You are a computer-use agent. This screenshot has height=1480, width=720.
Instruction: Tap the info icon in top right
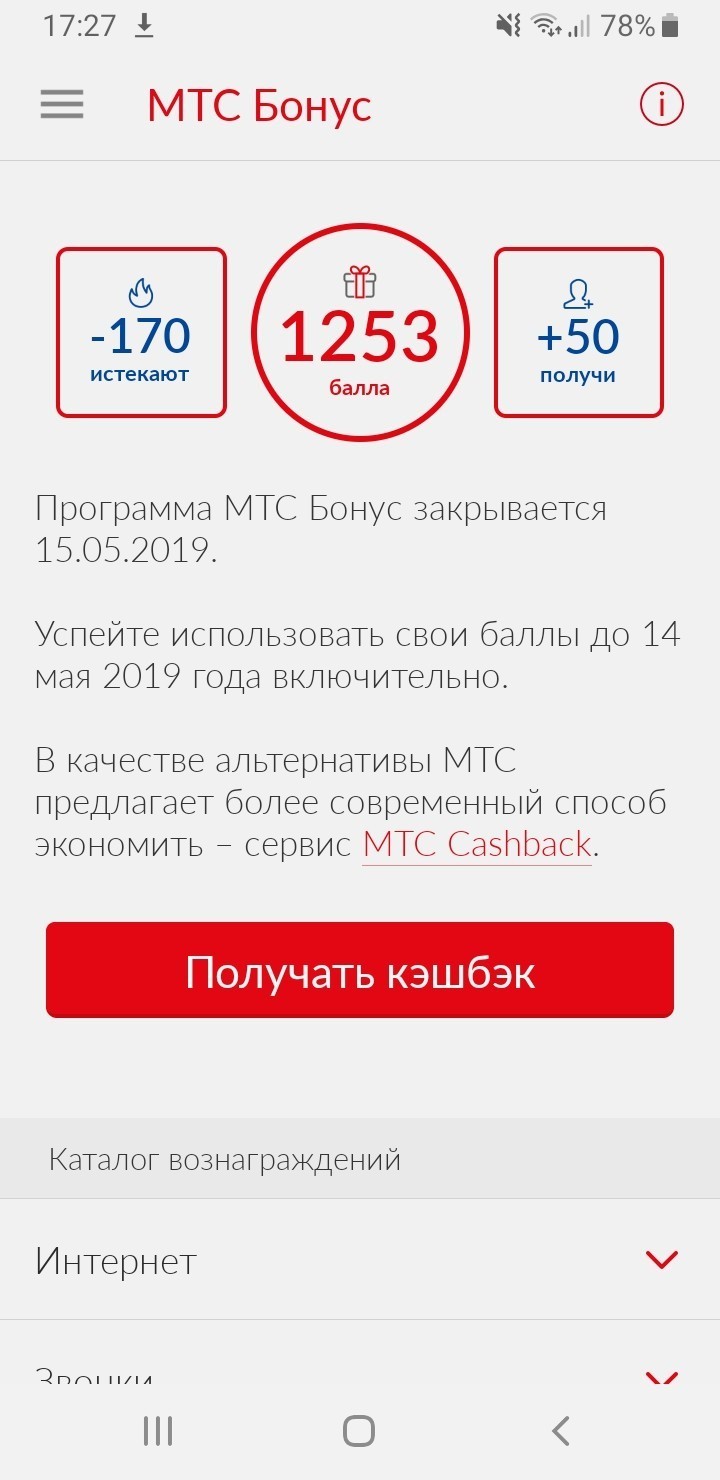[661, 104]
